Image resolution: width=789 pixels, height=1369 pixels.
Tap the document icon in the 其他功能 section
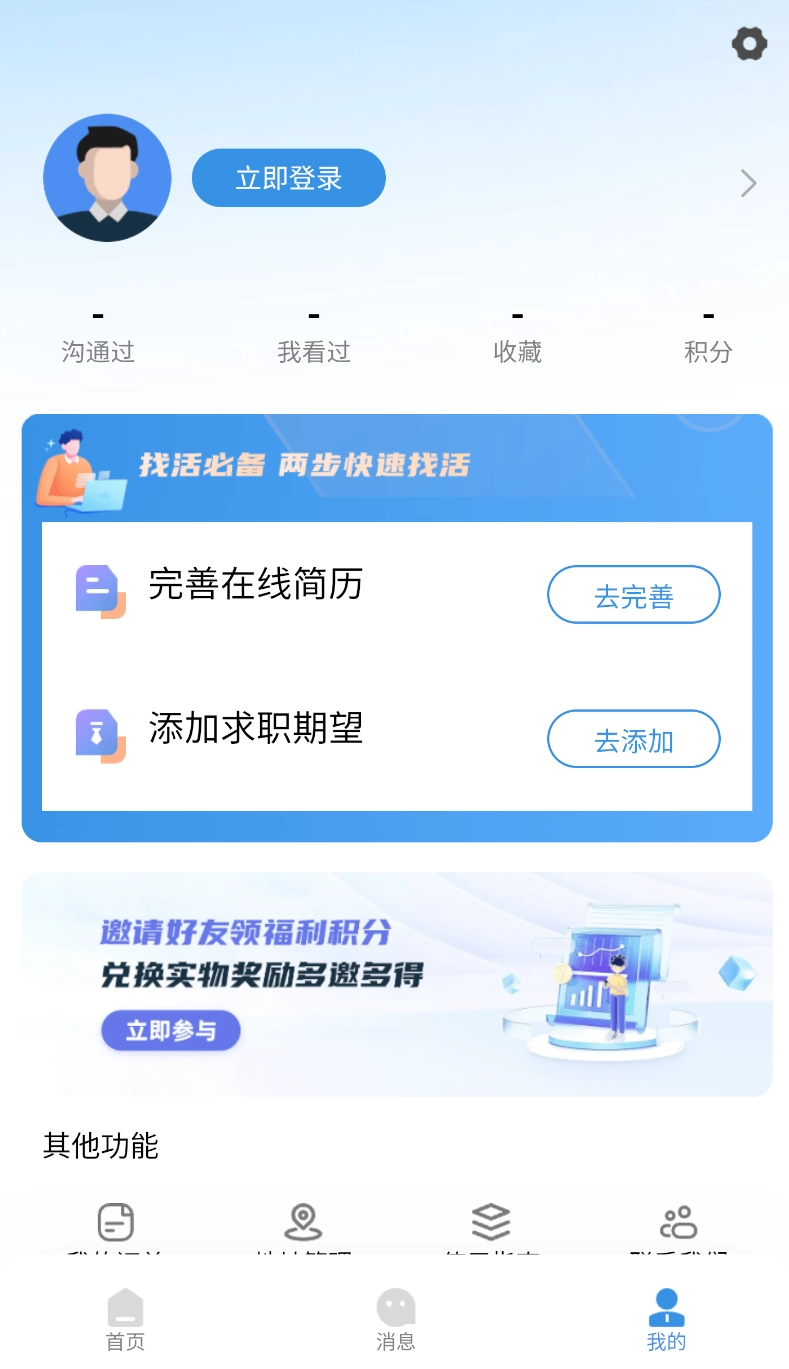(x=115, y=1220)
